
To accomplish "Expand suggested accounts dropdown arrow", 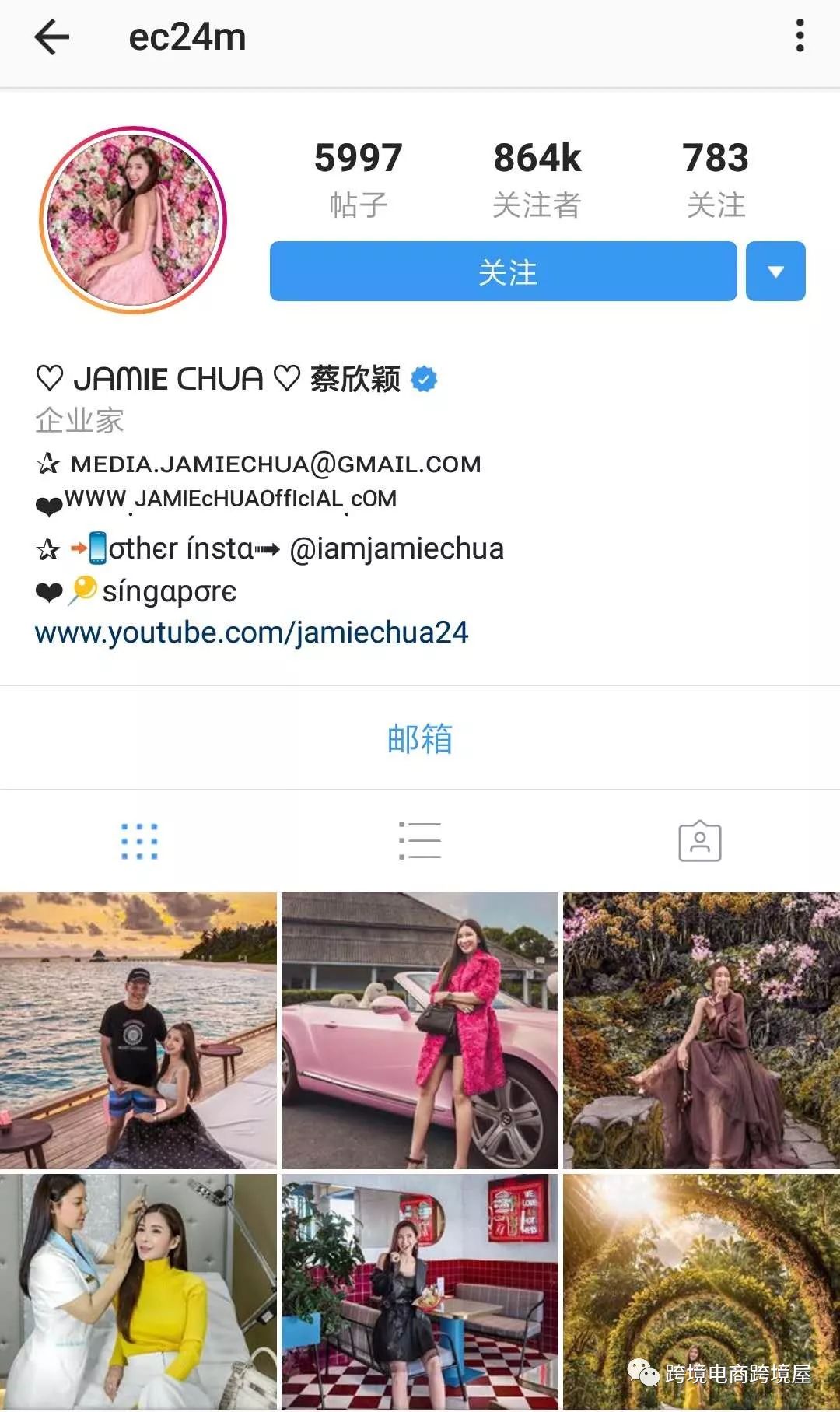I will (775, 272).
